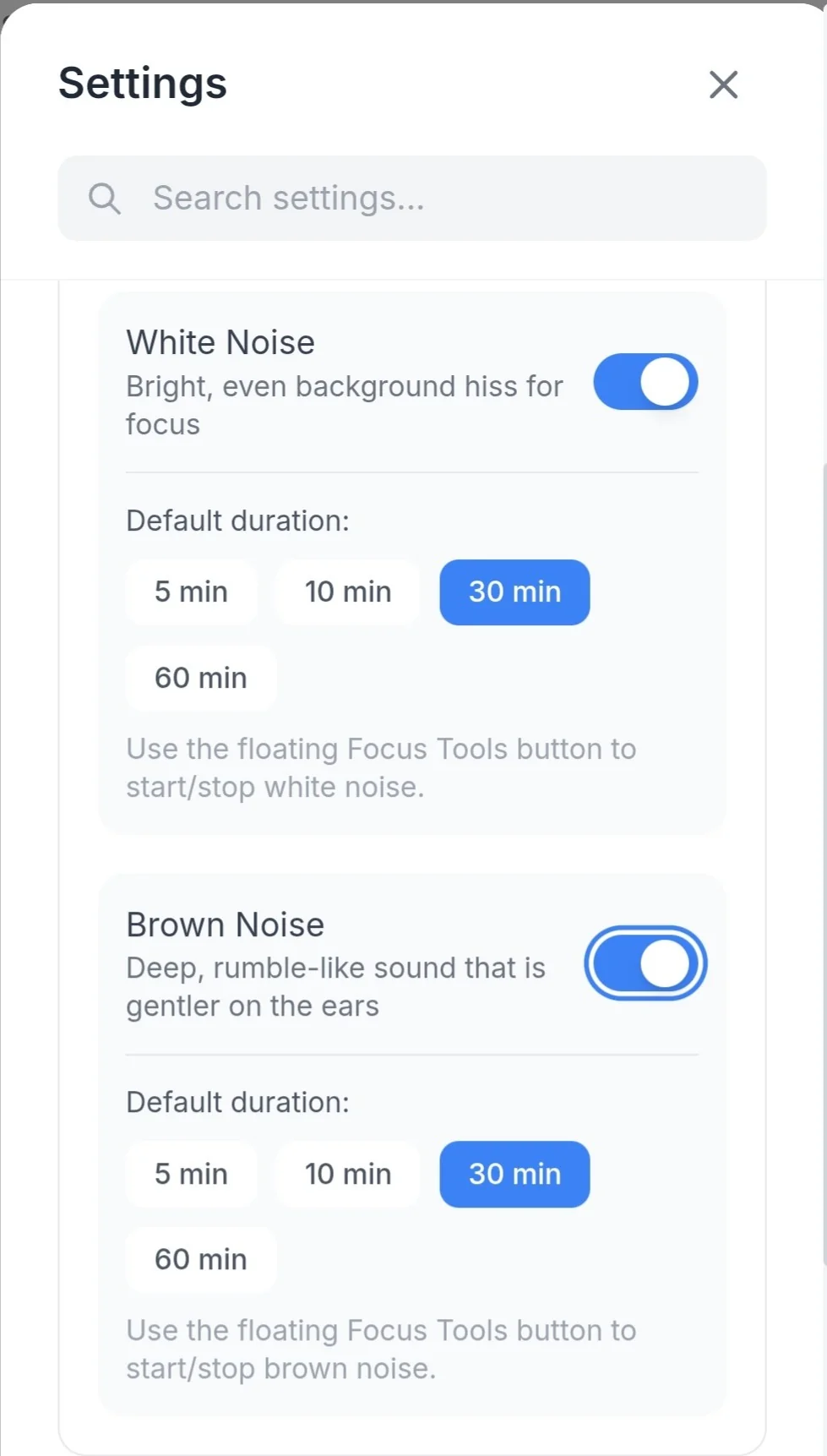Close the Settings dialog
Viewport: 827px width, 1456px height.
pos(723,85)
